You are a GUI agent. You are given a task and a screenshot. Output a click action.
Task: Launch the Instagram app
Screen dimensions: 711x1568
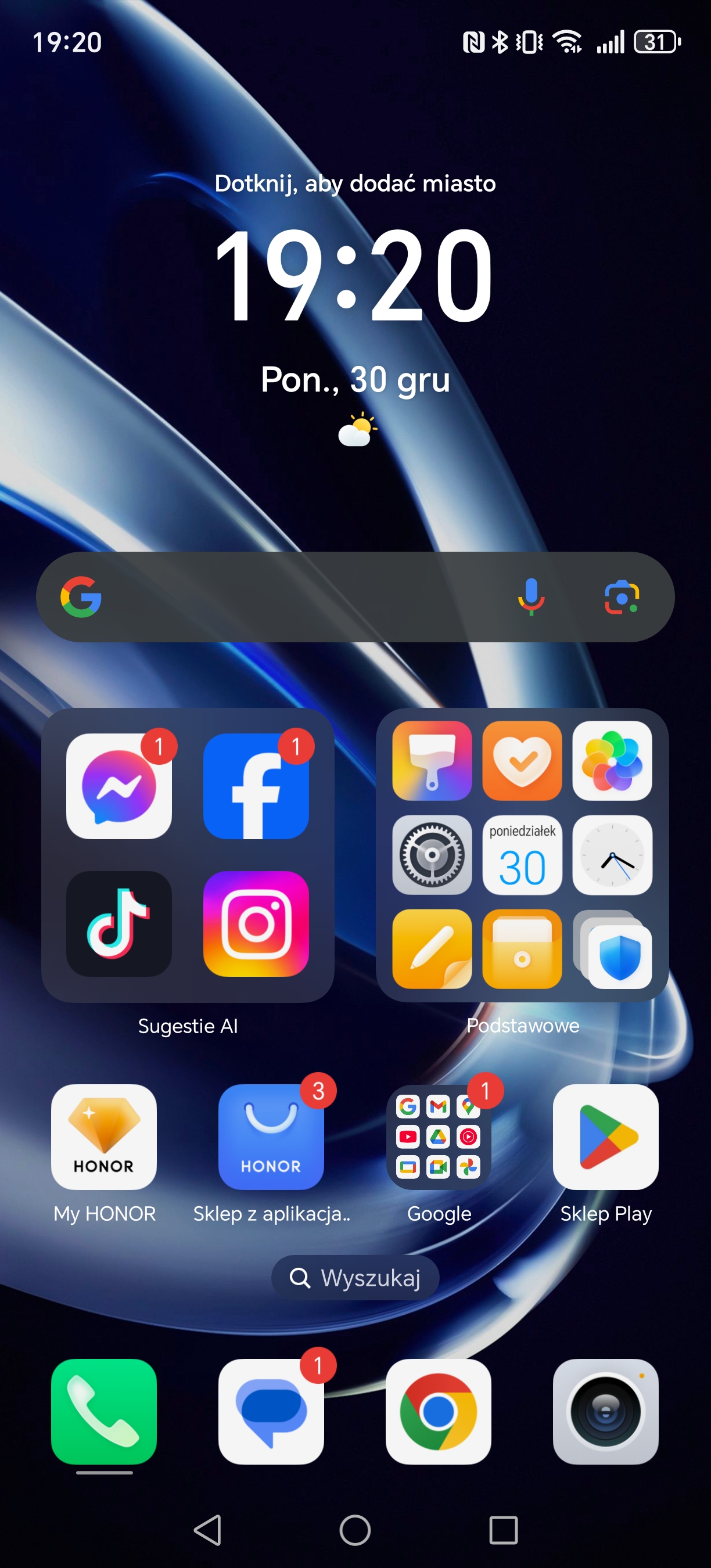(x=256, y=923)
